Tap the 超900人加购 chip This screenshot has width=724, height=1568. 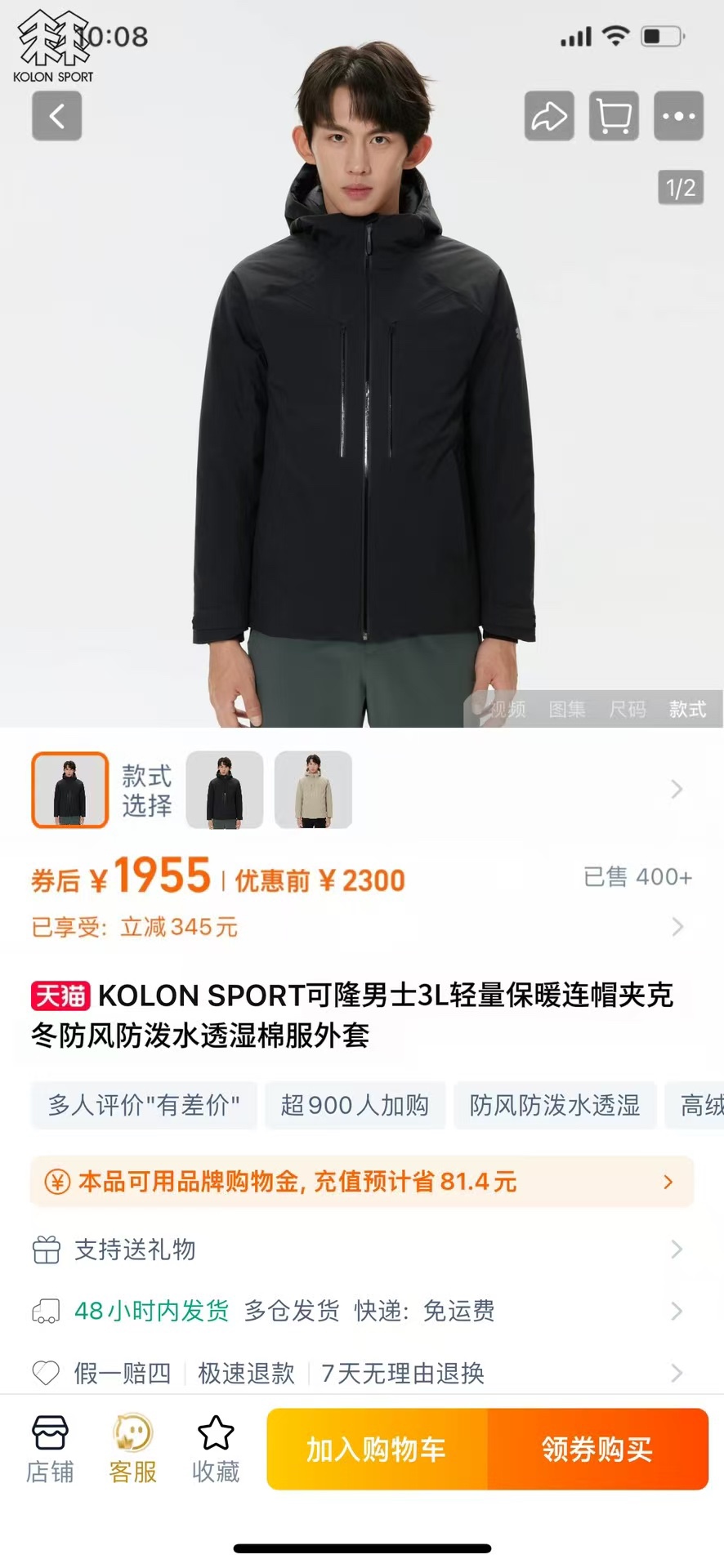[355, 1105]
